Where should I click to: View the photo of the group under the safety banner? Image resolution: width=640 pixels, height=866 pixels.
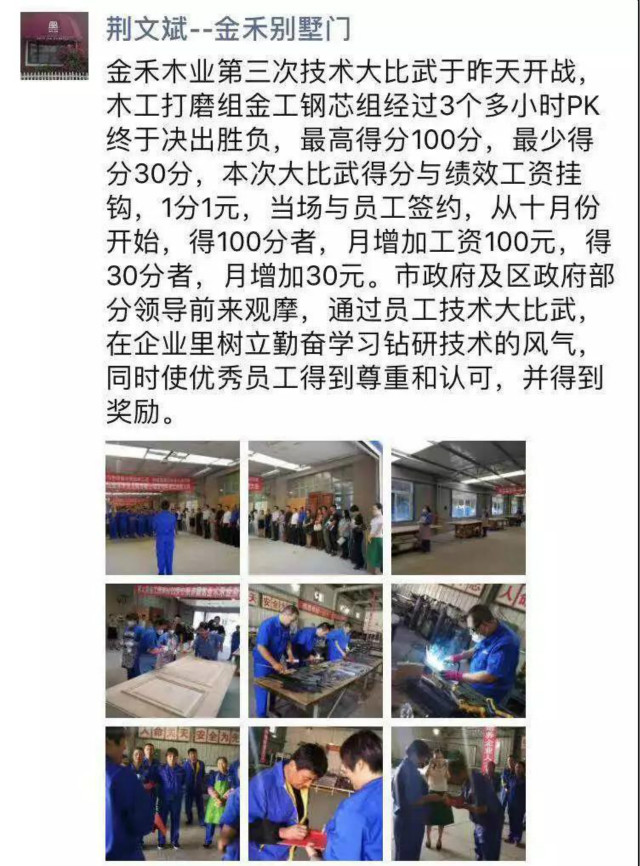click(172, 793)
